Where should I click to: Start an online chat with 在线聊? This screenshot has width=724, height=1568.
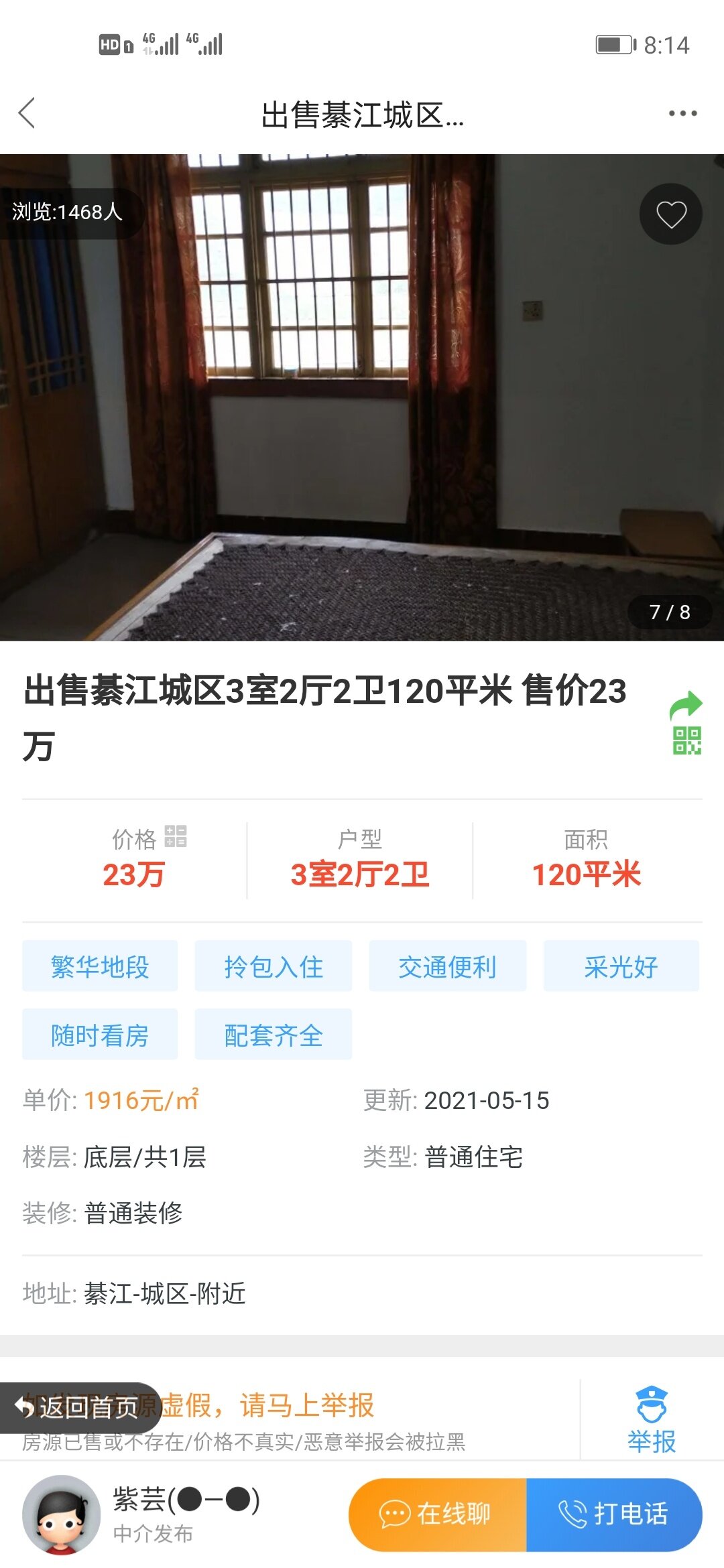point(437,1514)
